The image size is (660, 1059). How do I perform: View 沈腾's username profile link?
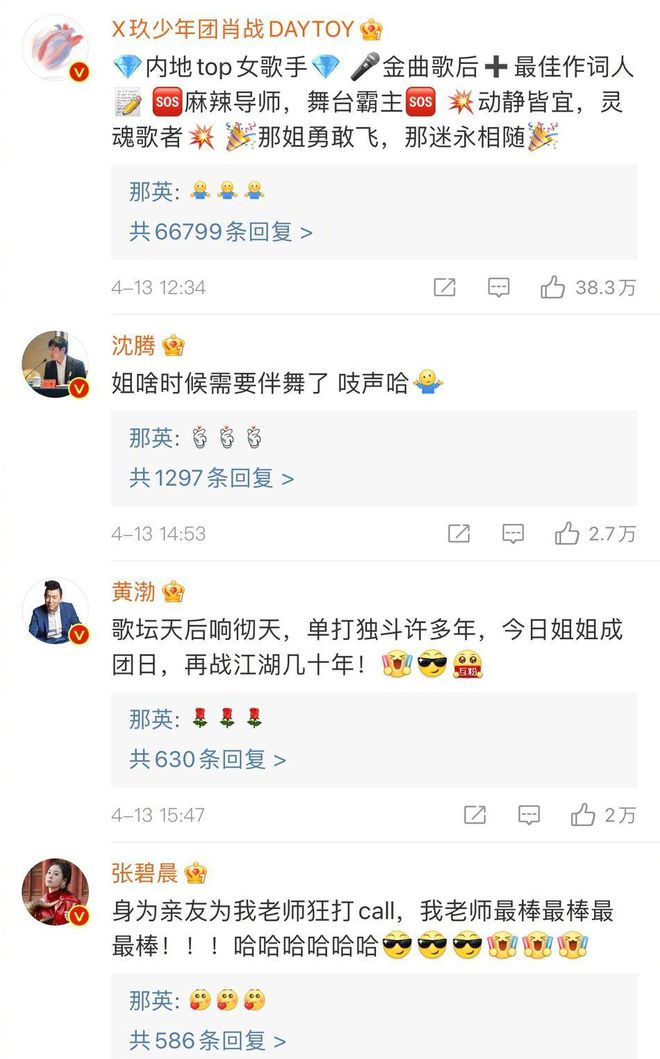pyautogui.click(x=134, y=346)
